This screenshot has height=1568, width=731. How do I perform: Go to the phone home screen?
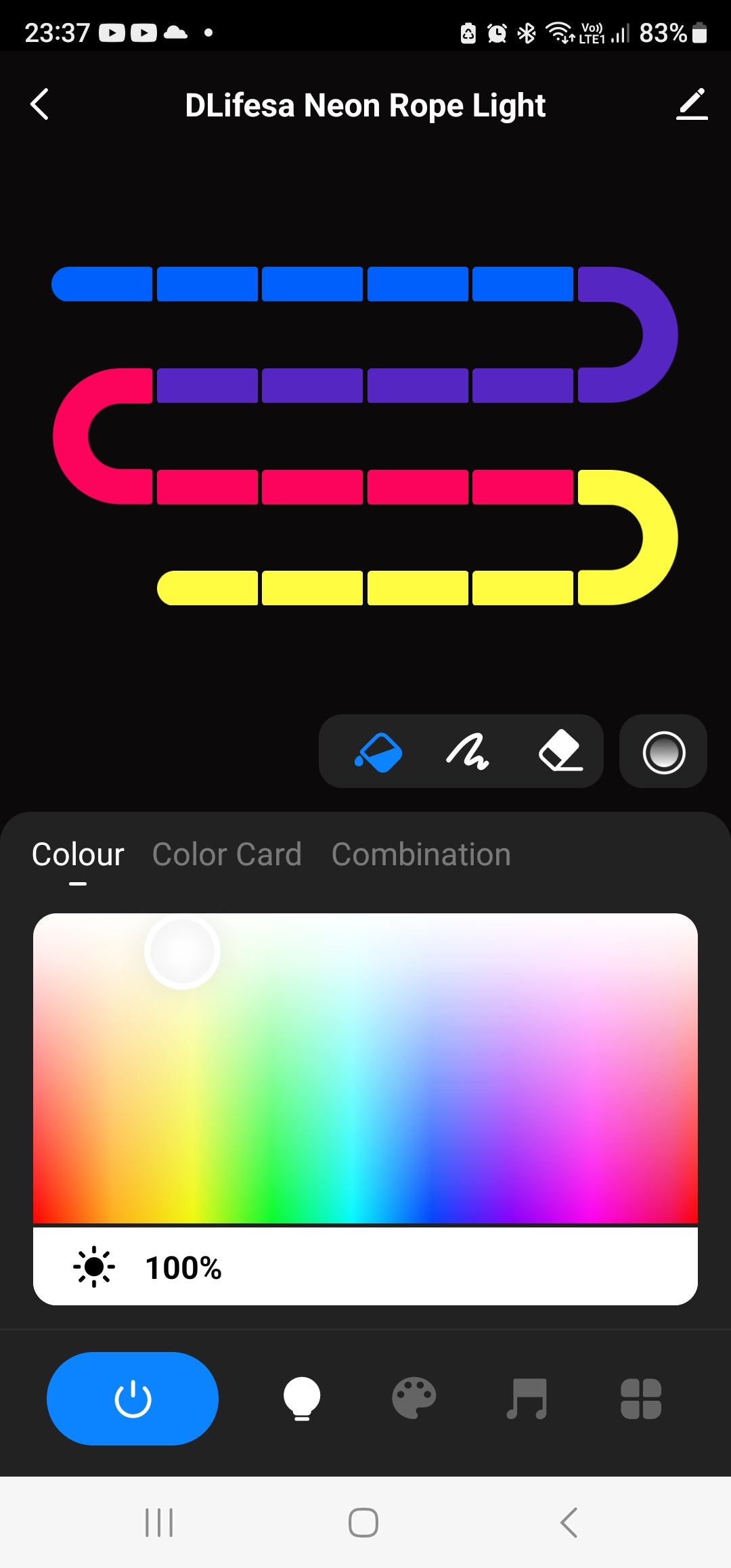point(363,1523)
